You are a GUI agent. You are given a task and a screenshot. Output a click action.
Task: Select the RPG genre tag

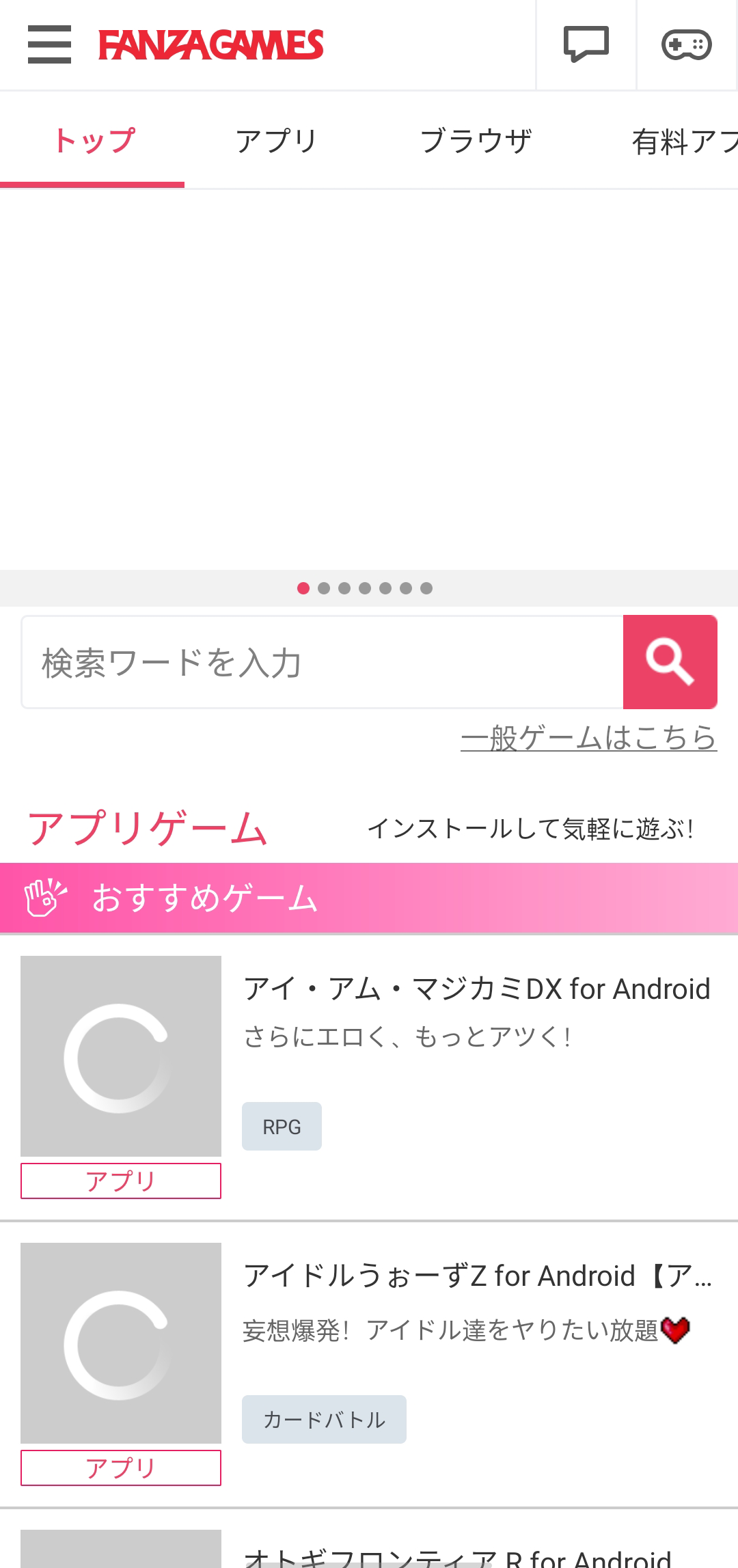[x=282, y=1127]
